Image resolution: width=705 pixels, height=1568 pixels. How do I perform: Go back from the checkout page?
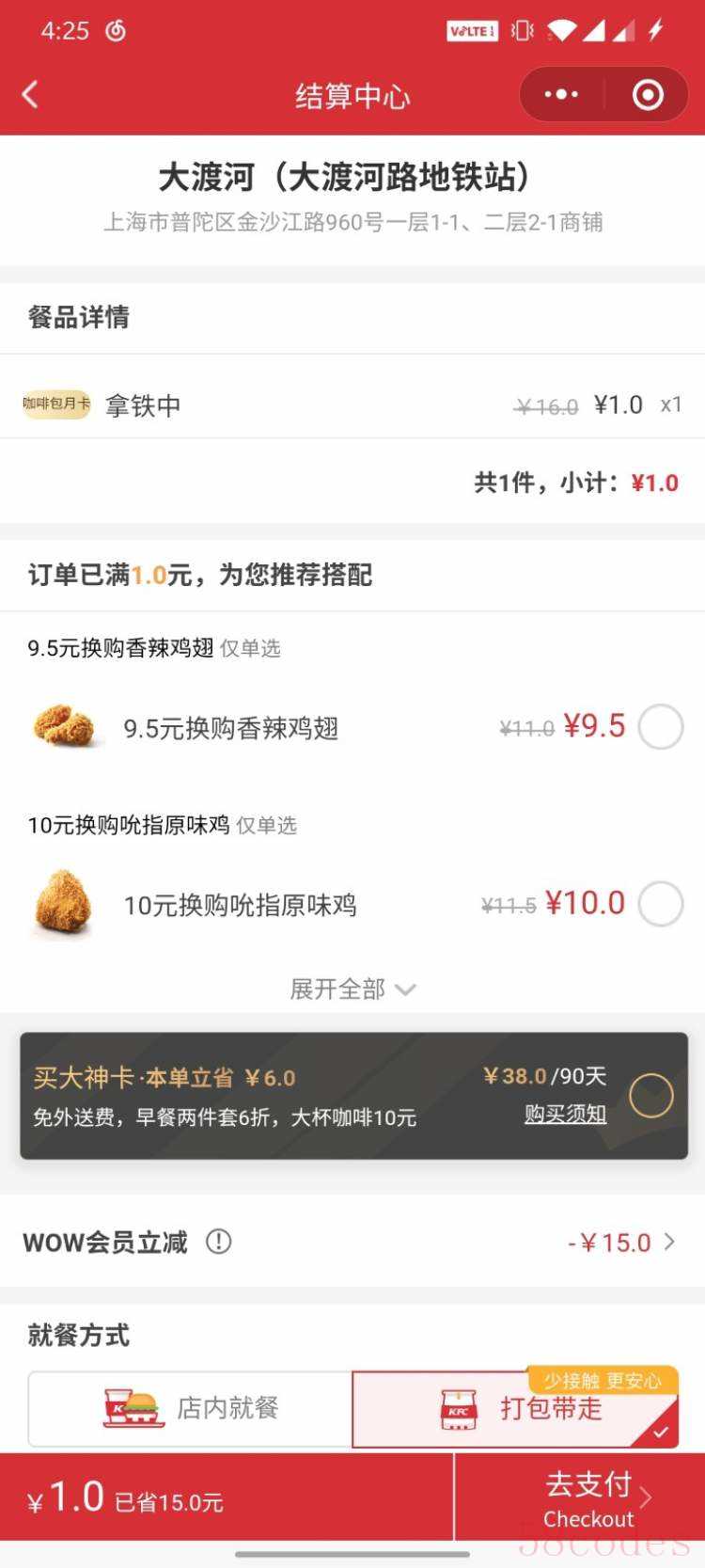(x=30, y=94)
